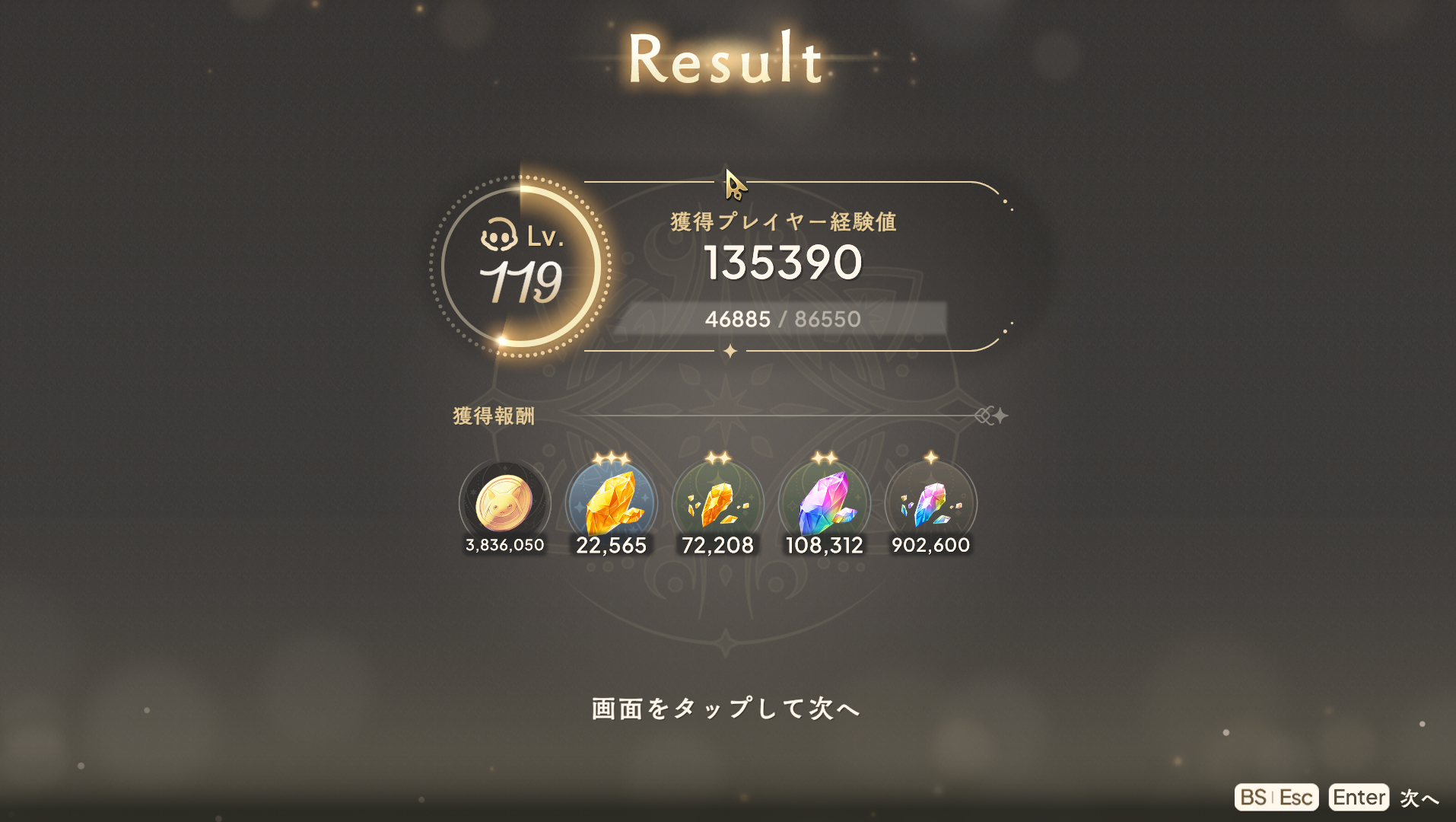Image resolution: width=1456 pixels, height=822 pixels.
Task: Open the orange crystal reward 22,565
Action: point(611,504)
